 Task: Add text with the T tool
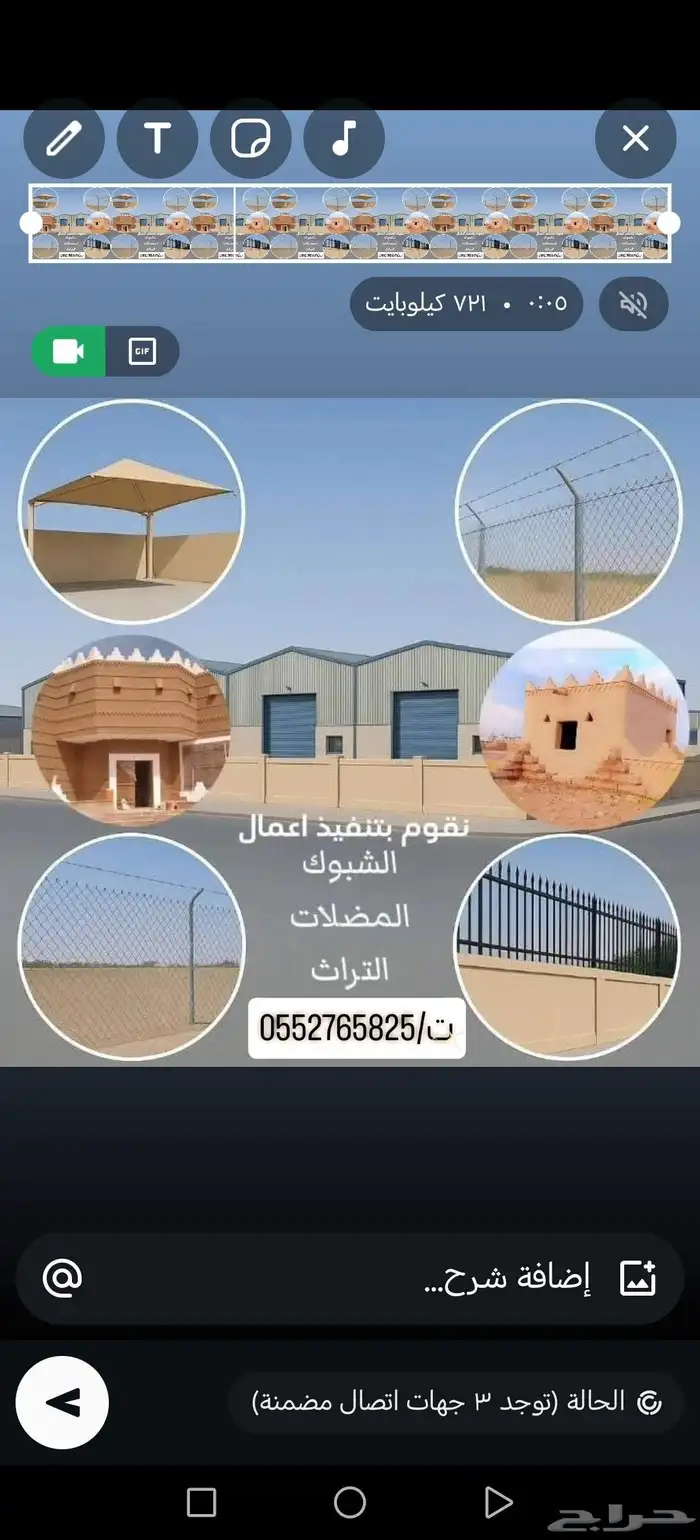click(157, 138)
